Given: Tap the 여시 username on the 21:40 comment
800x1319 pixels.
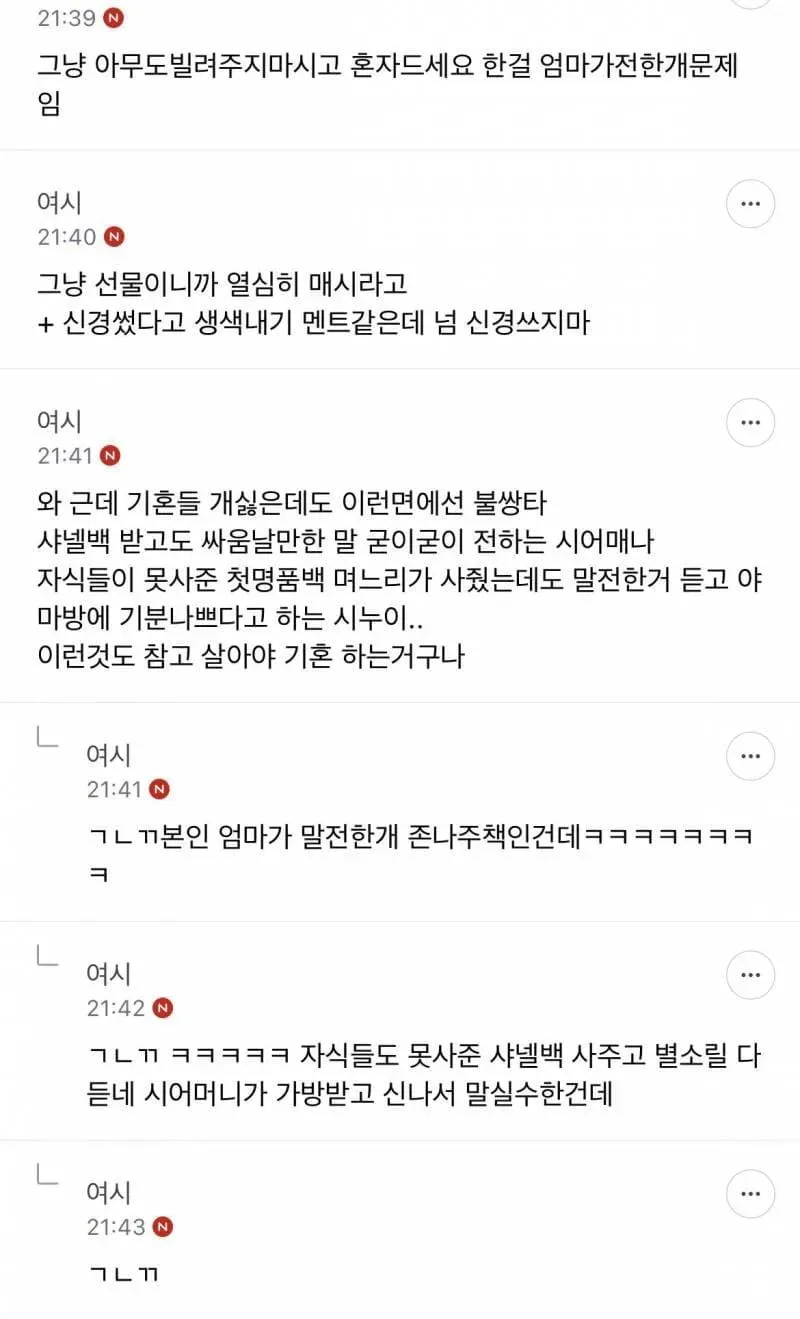Looking at the screenshot, I should (60, 203).
